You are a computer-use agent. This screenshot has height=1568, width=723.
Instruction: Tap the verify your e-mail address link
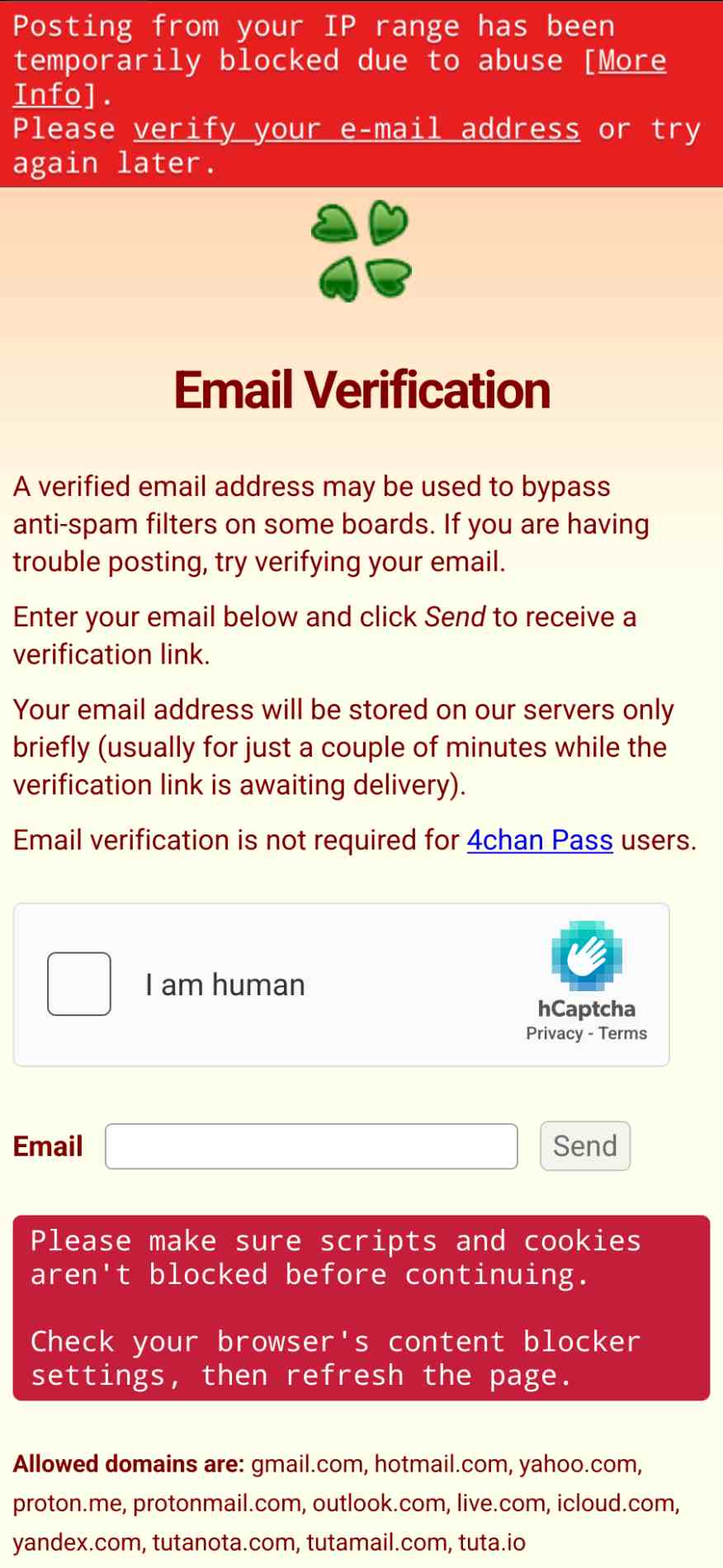356,130
